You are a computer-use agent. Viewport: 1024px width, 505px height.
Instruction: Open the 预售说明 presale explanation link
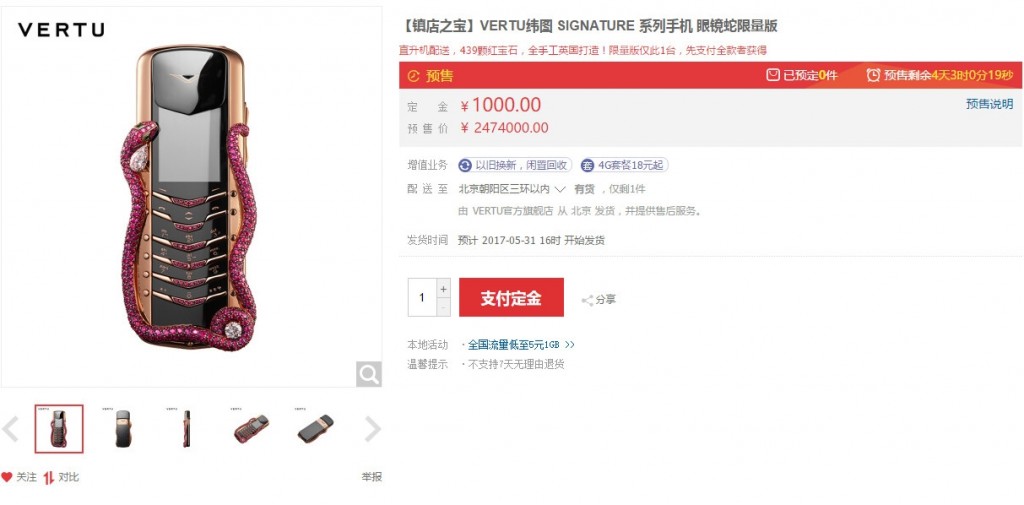(x=989, y=104)
